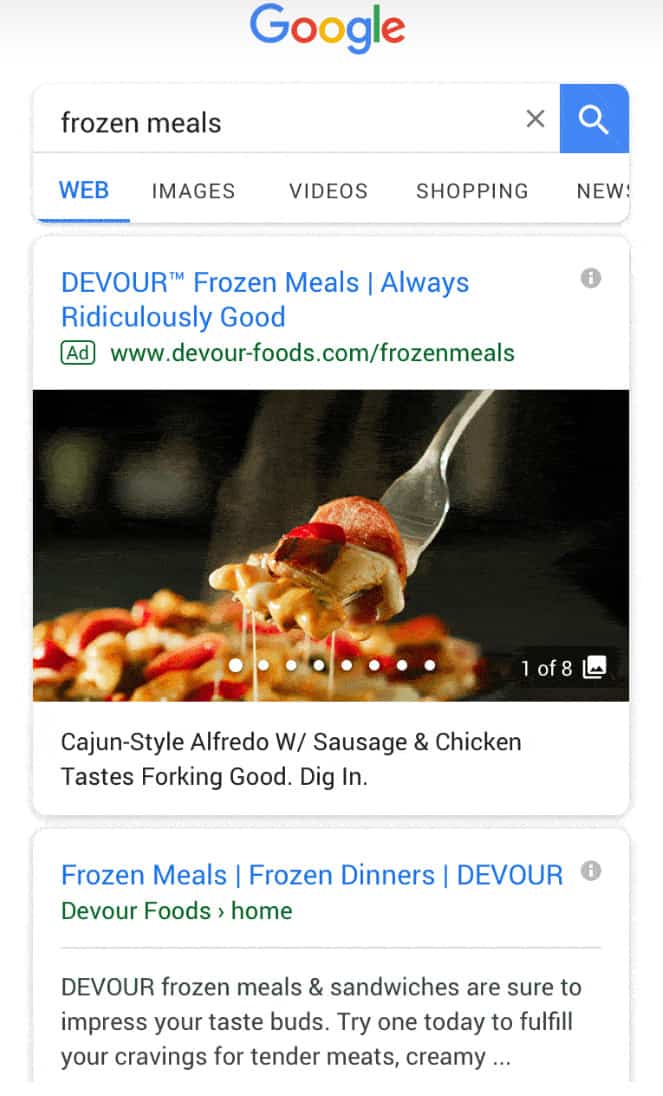Viewport: 663px width, 1096px height.
Task: Select the WEB tab
Action: [84, 190]
